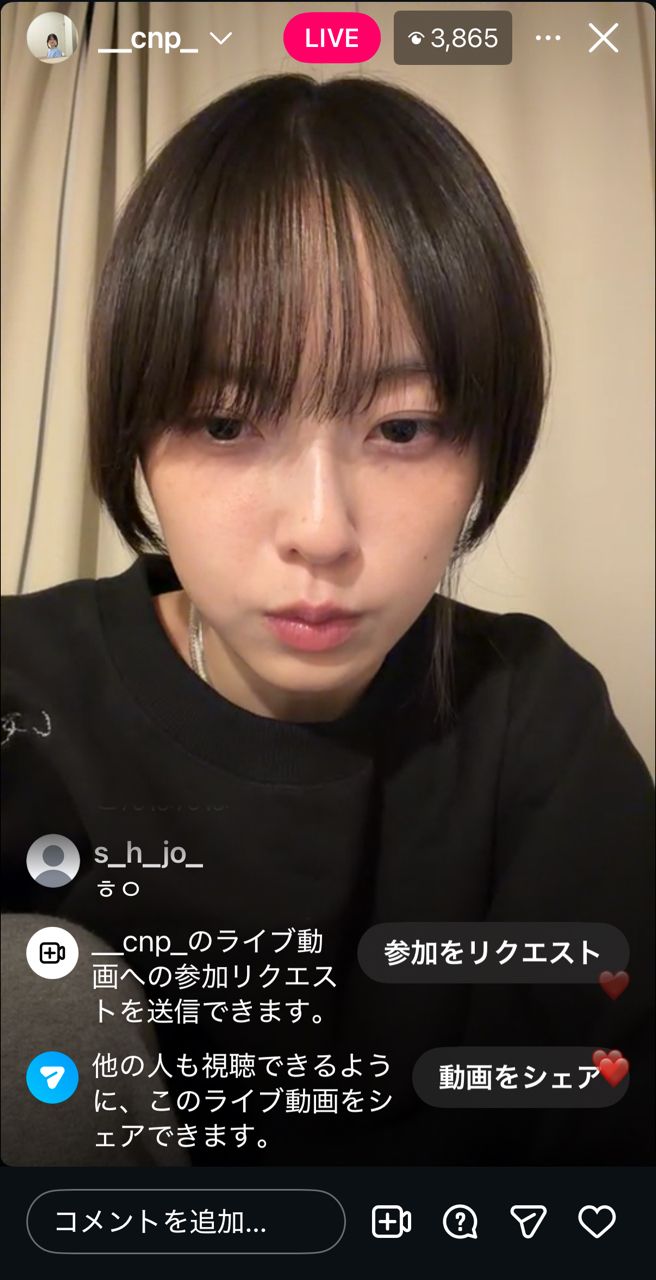
Task: Open commenter s_h_jo_'s profile
Action: (52, 860)
